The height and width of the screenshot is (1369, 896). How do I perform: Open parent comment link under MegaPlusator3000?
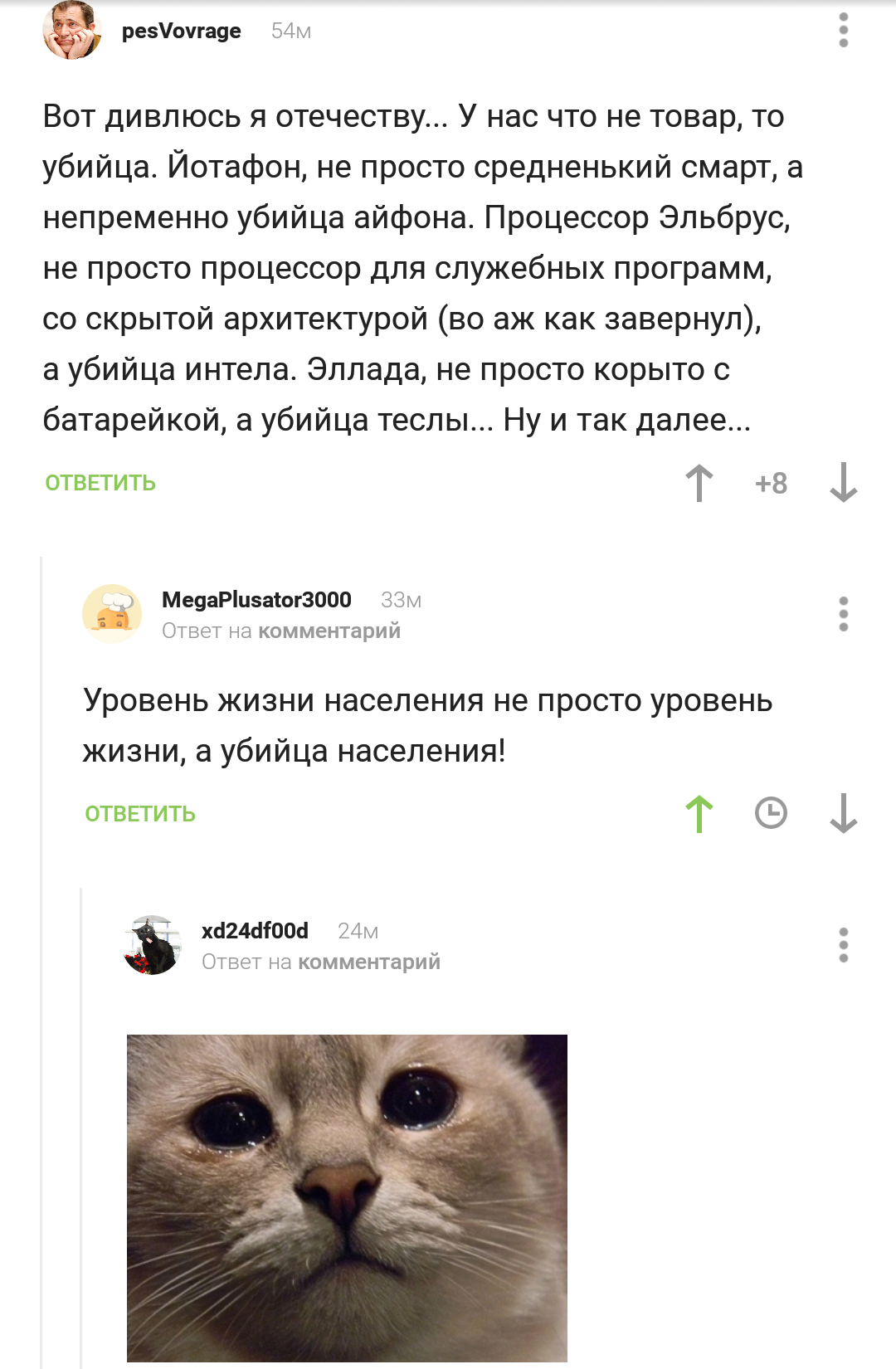(329, 631)
